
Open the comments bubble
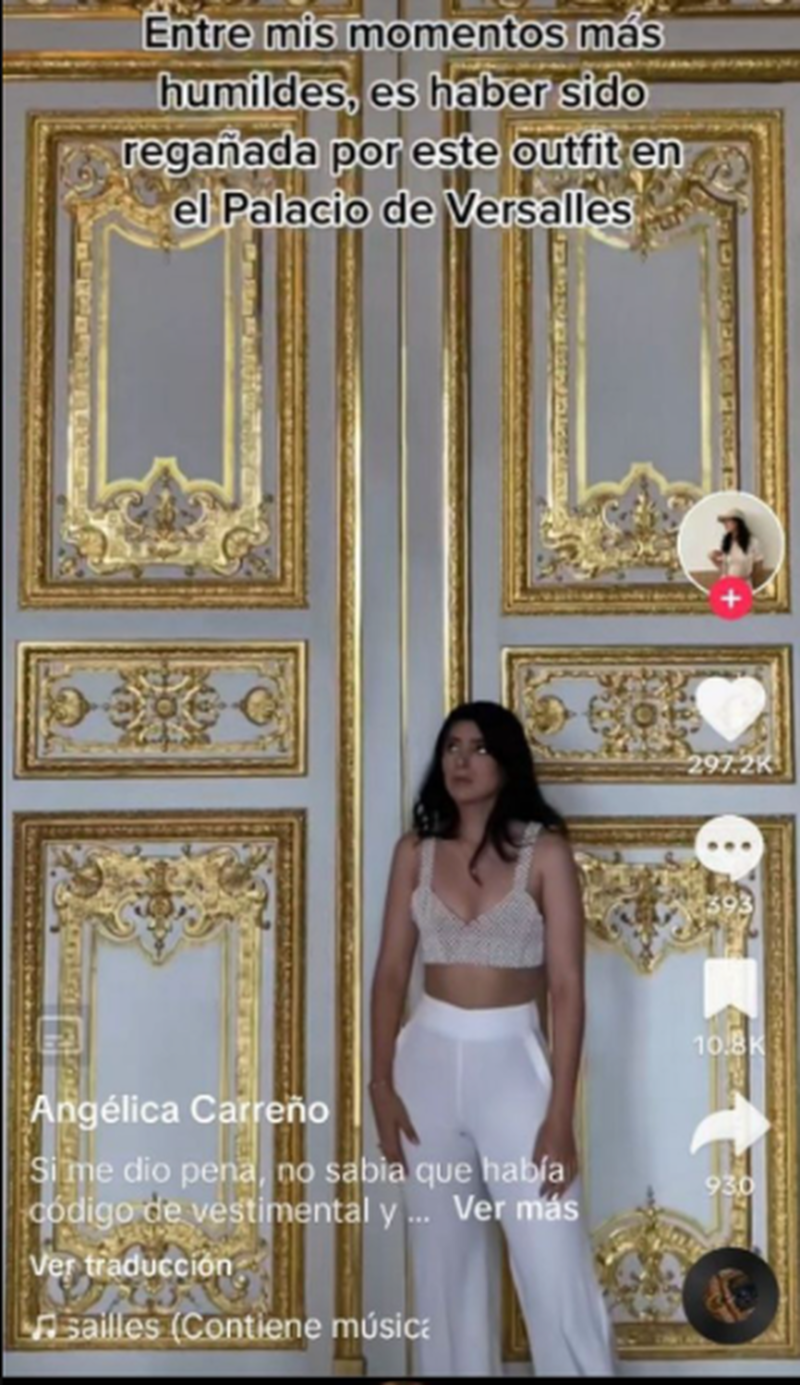click(730, 846)
